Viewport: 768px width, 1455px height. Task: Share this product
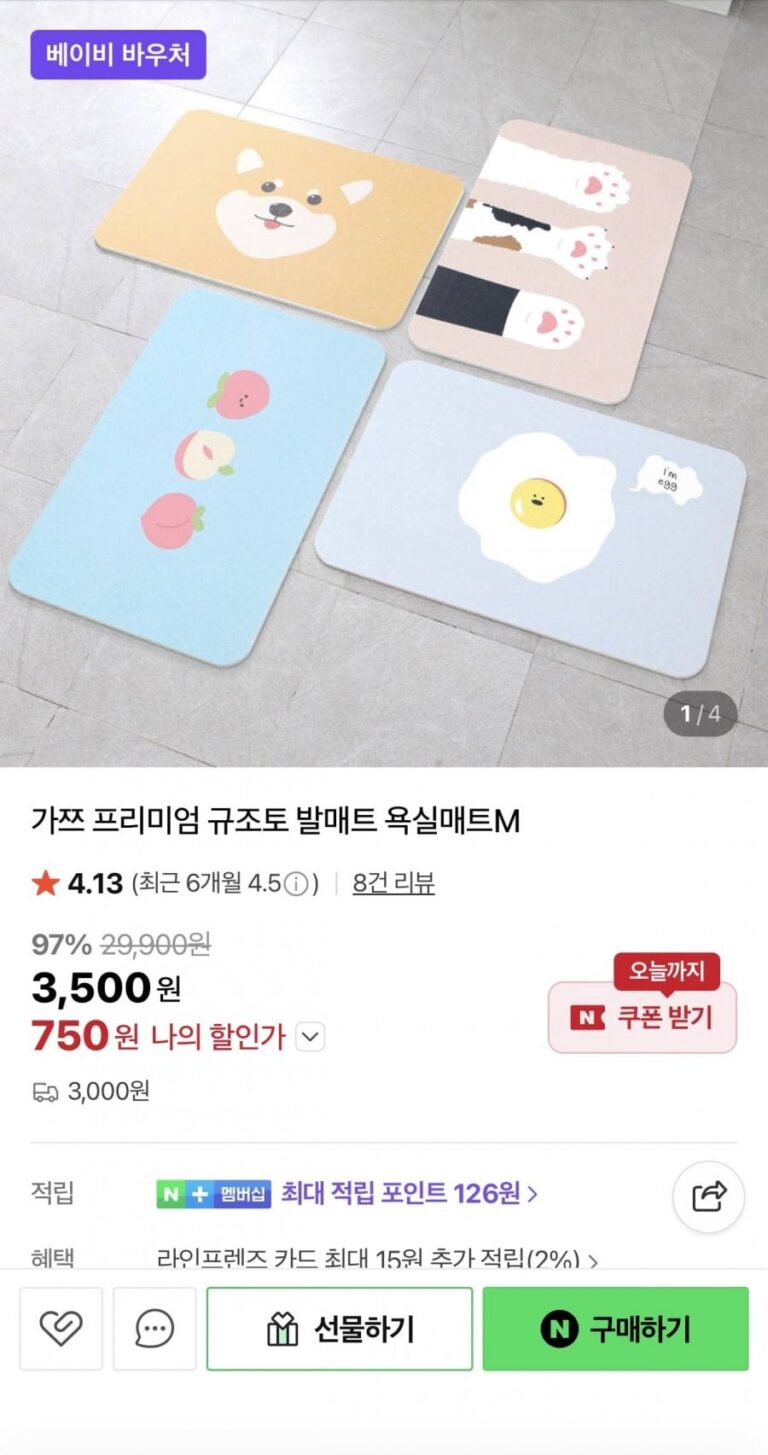[708, 1196]
